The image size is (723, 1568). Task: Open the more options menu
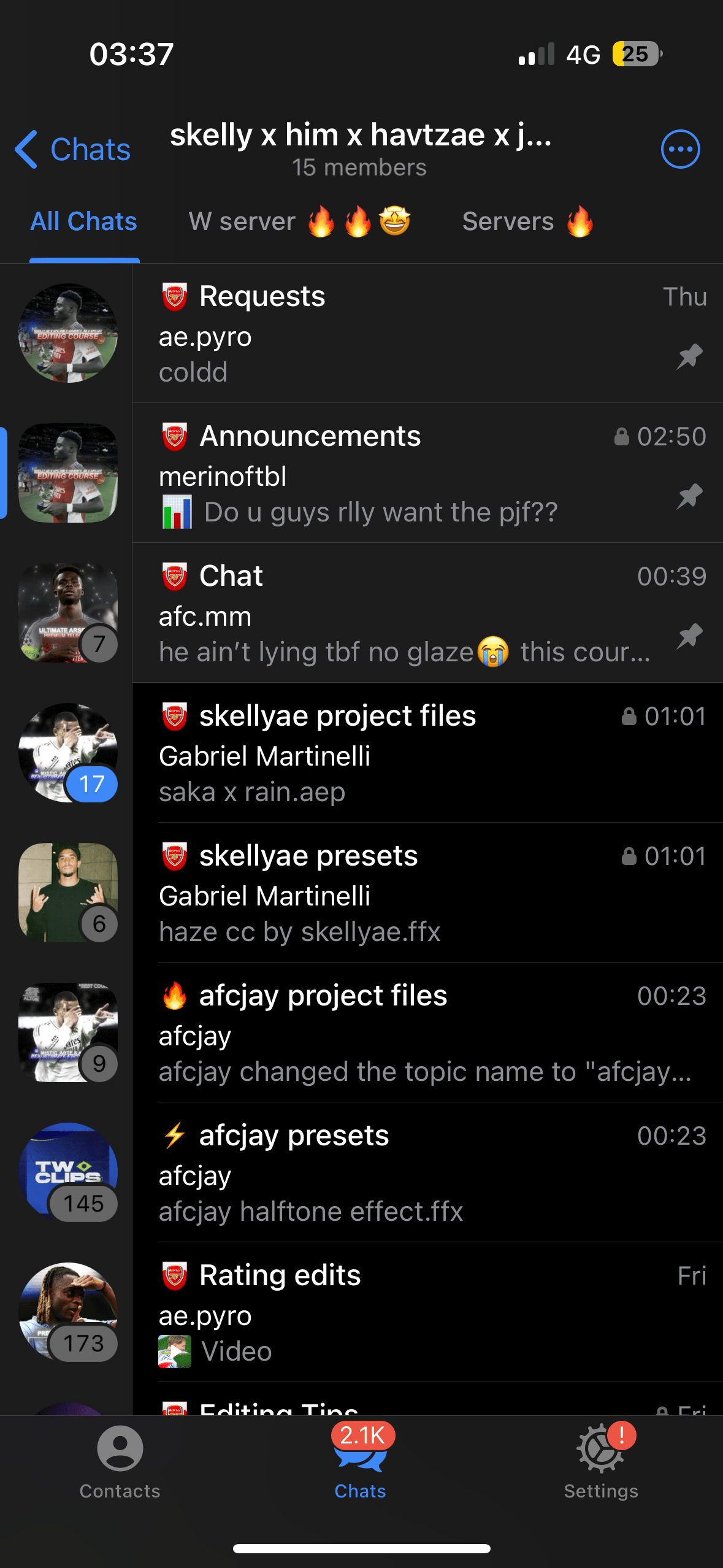680,149
